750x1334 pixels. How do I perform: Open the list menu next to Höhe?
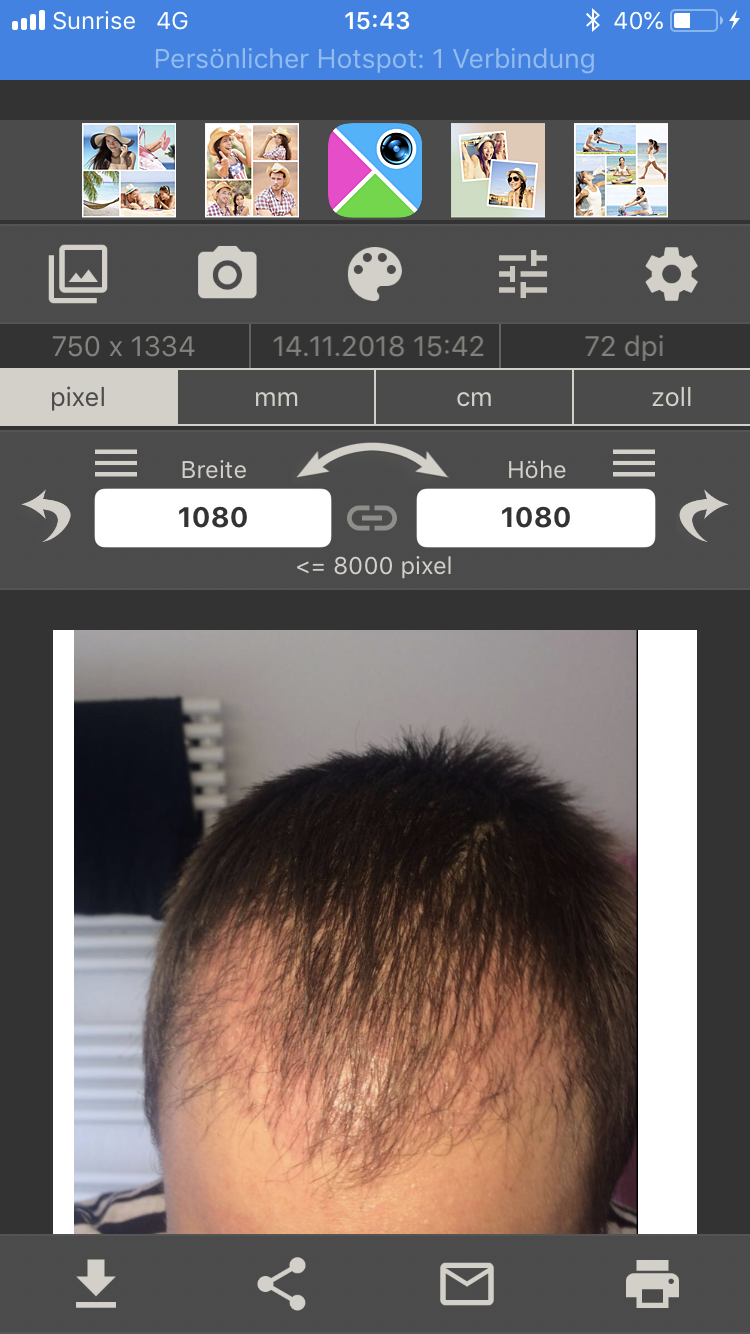click(633, 463)
